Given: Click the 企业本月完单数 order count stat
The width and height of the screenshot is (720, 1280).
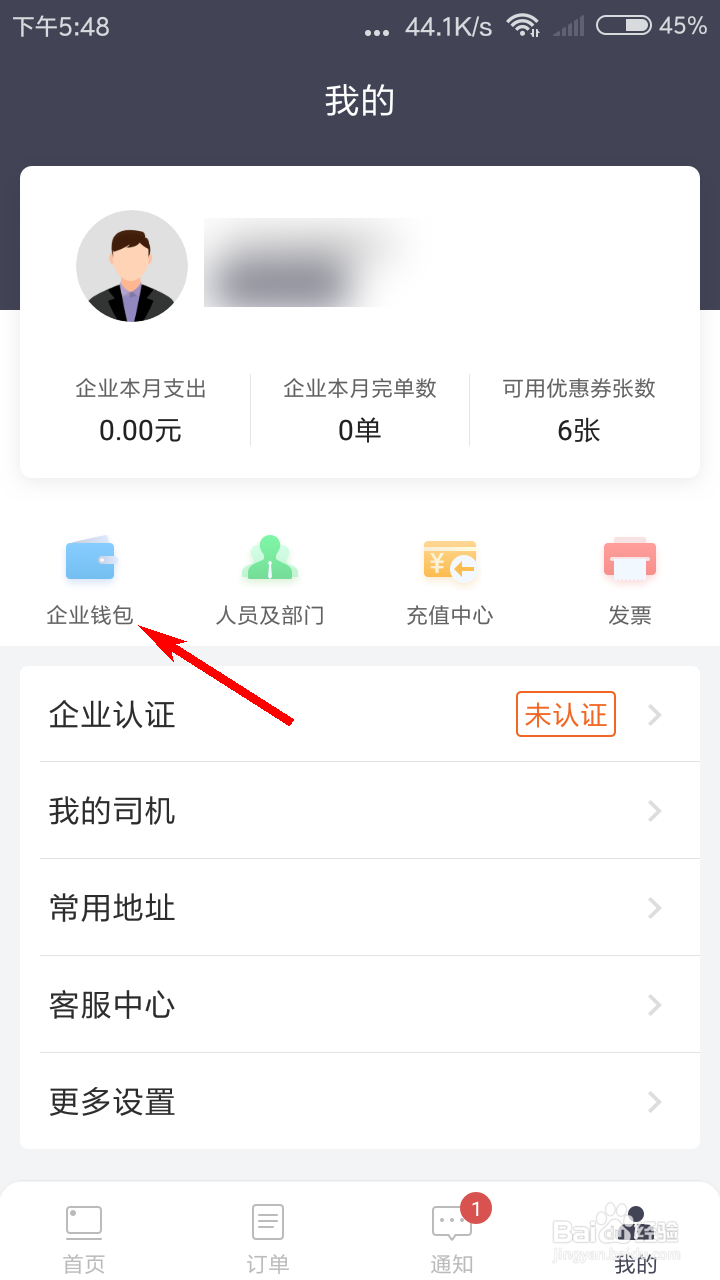Looking at the screenshot, I should [x=359, y=408].
